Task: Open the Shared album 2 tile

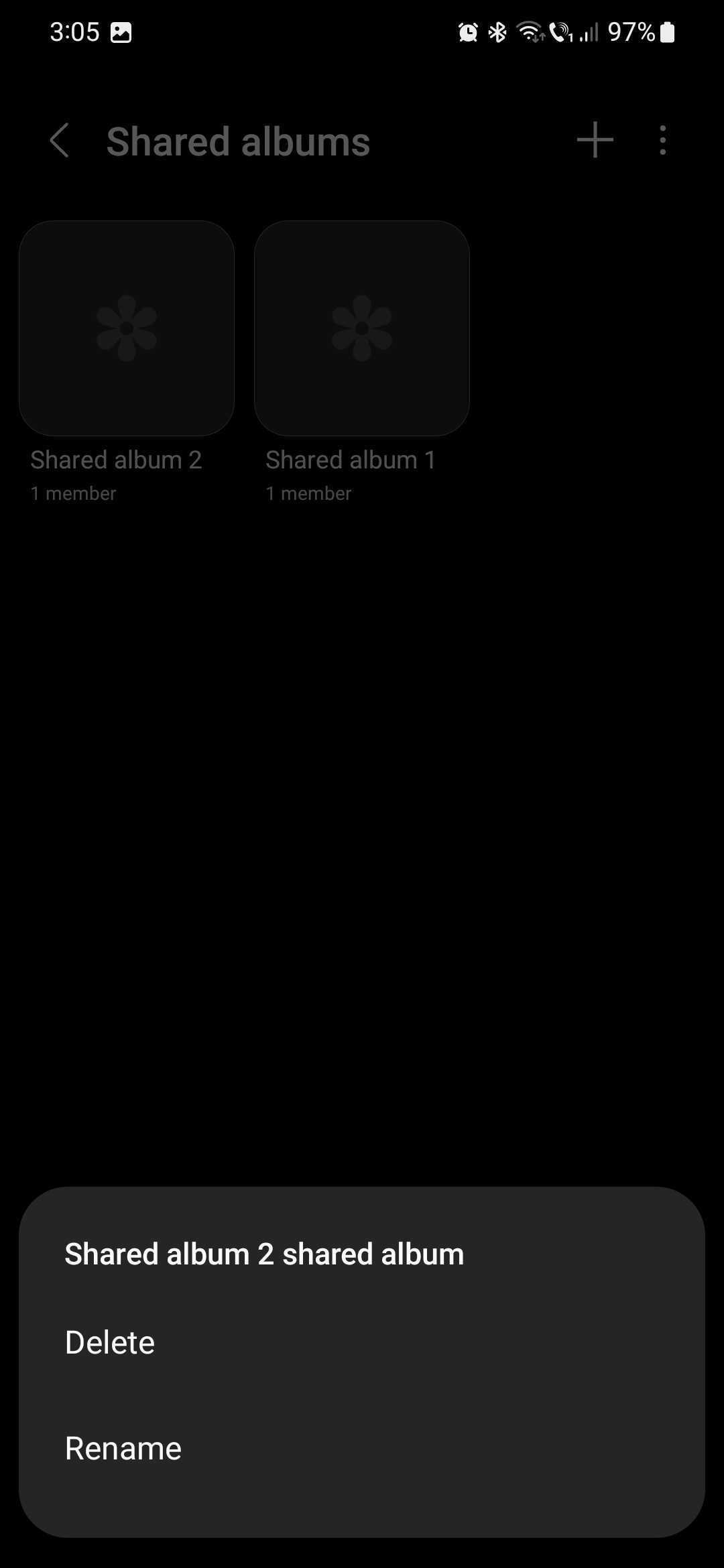Action: point(127,328)
